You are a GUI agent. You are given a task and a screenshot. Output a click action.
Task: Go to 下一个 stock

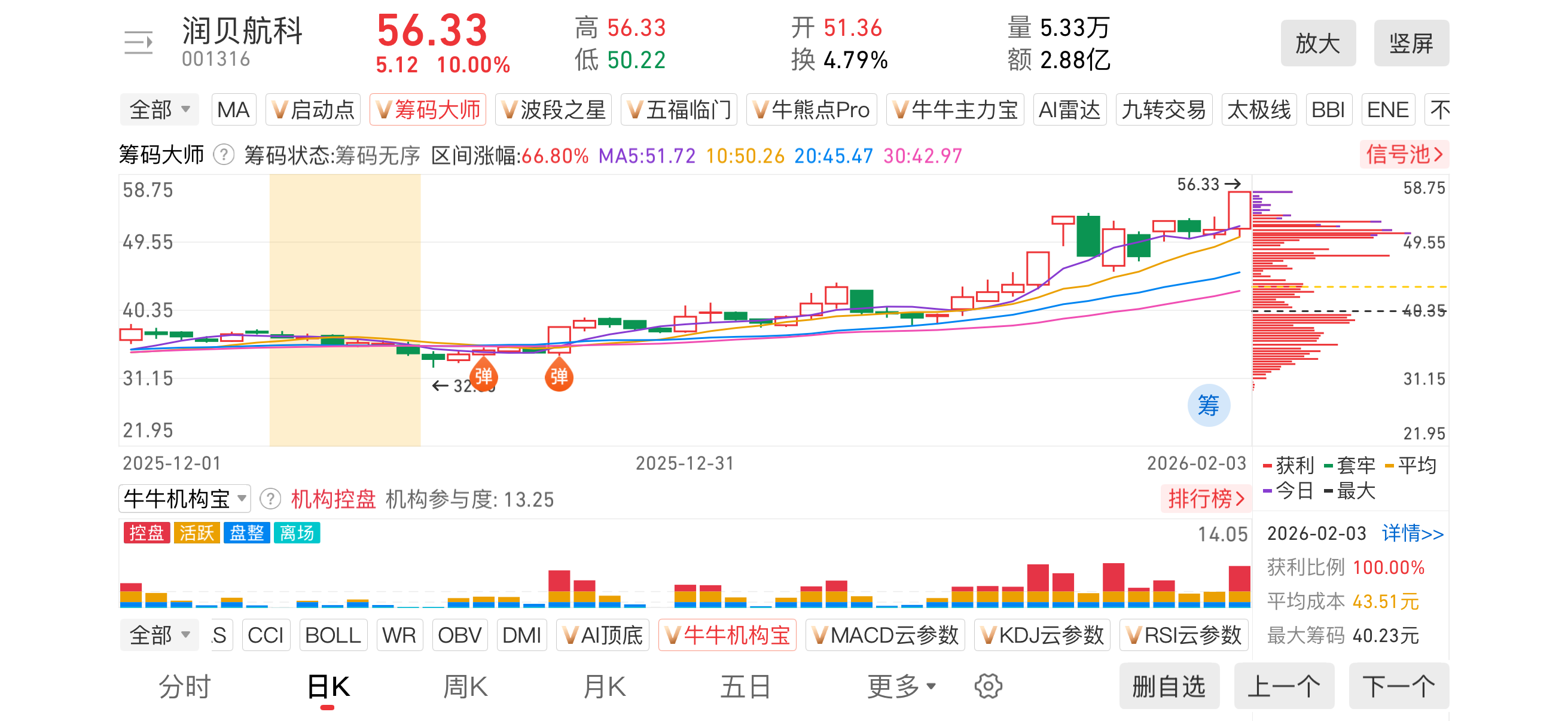click(x=1398, y=687)
